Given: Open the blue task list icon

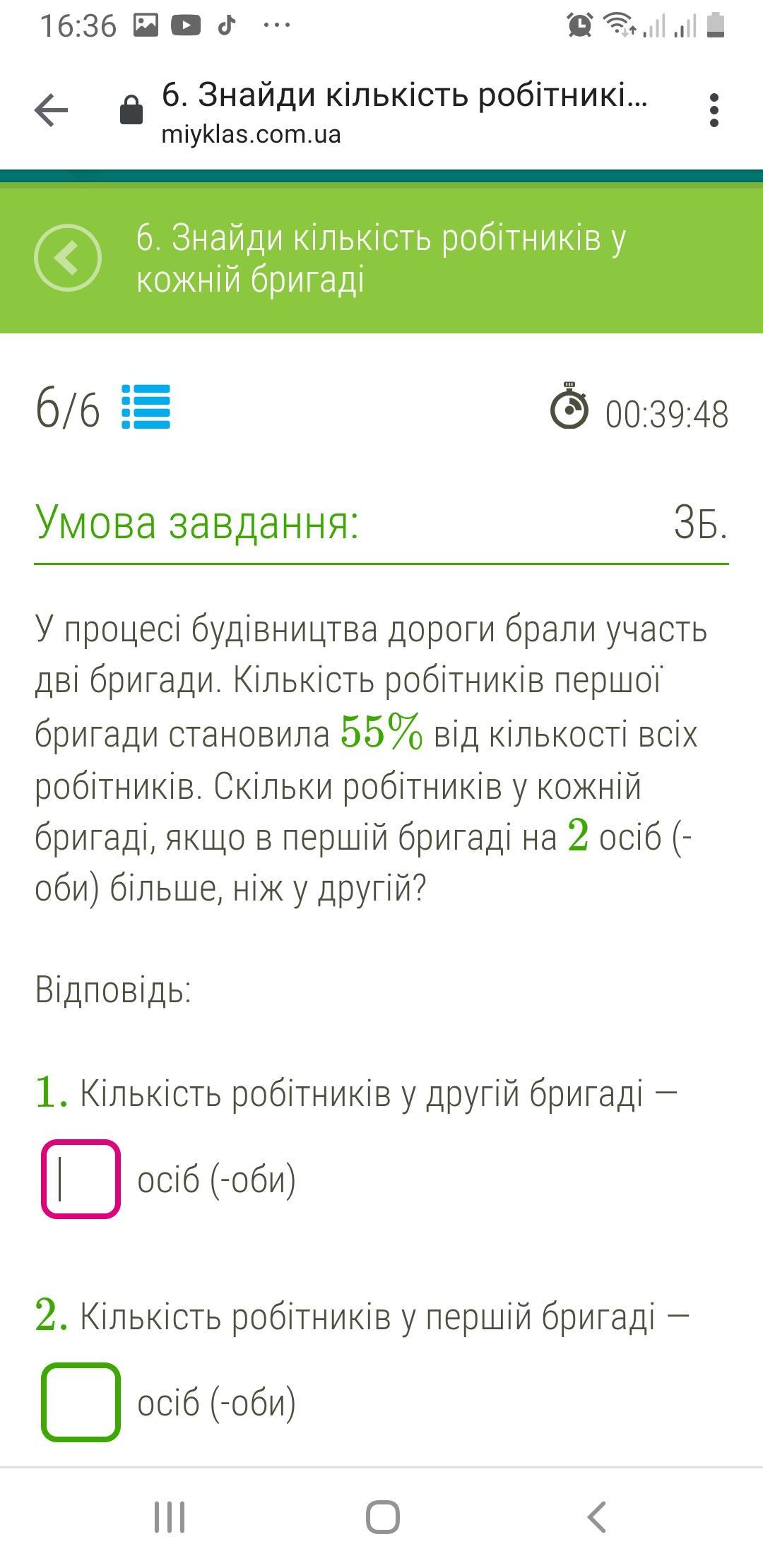Looking at the screenshot, I should tap(146, 406).
